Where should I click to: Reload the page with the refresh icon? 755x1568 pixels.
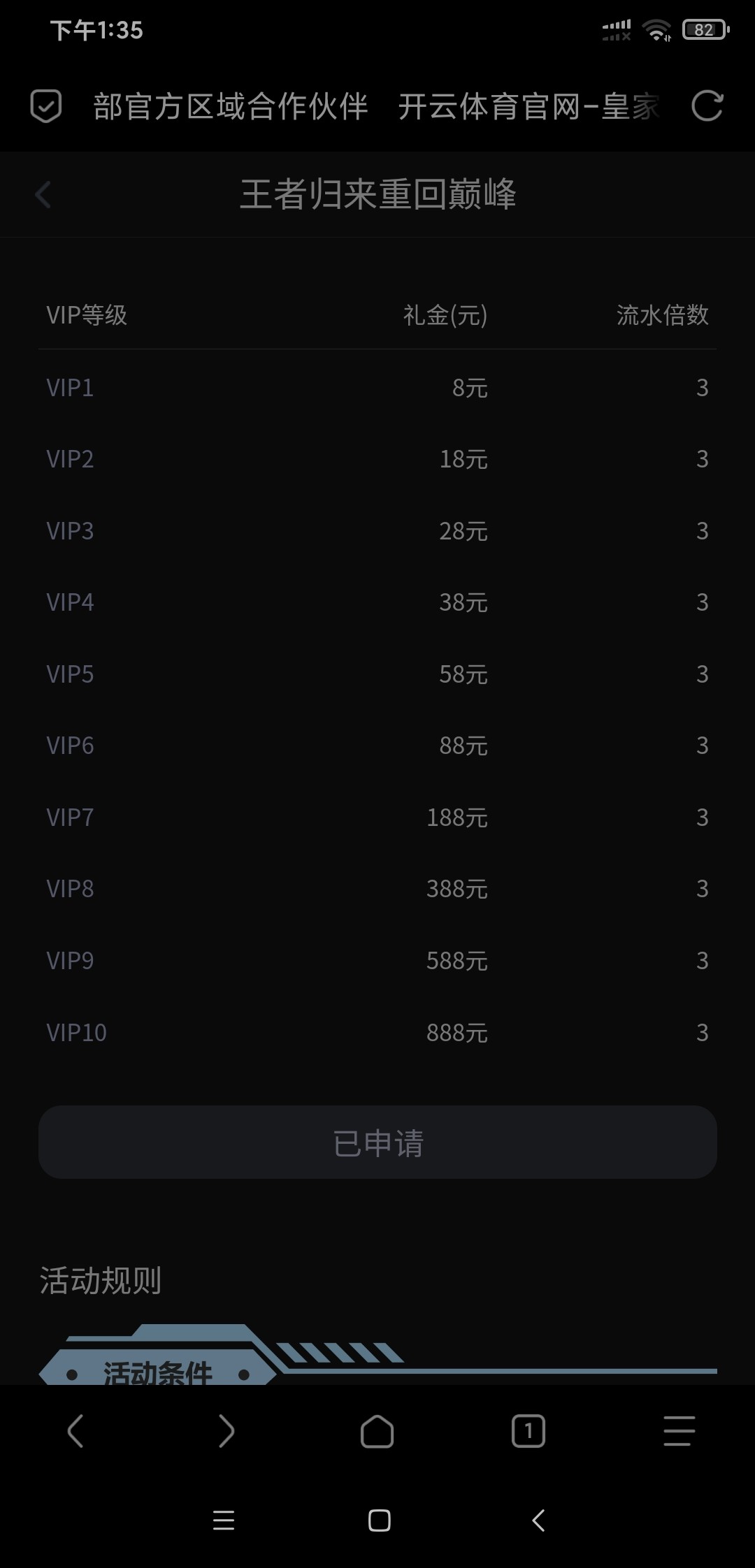[x=707, y=107]
